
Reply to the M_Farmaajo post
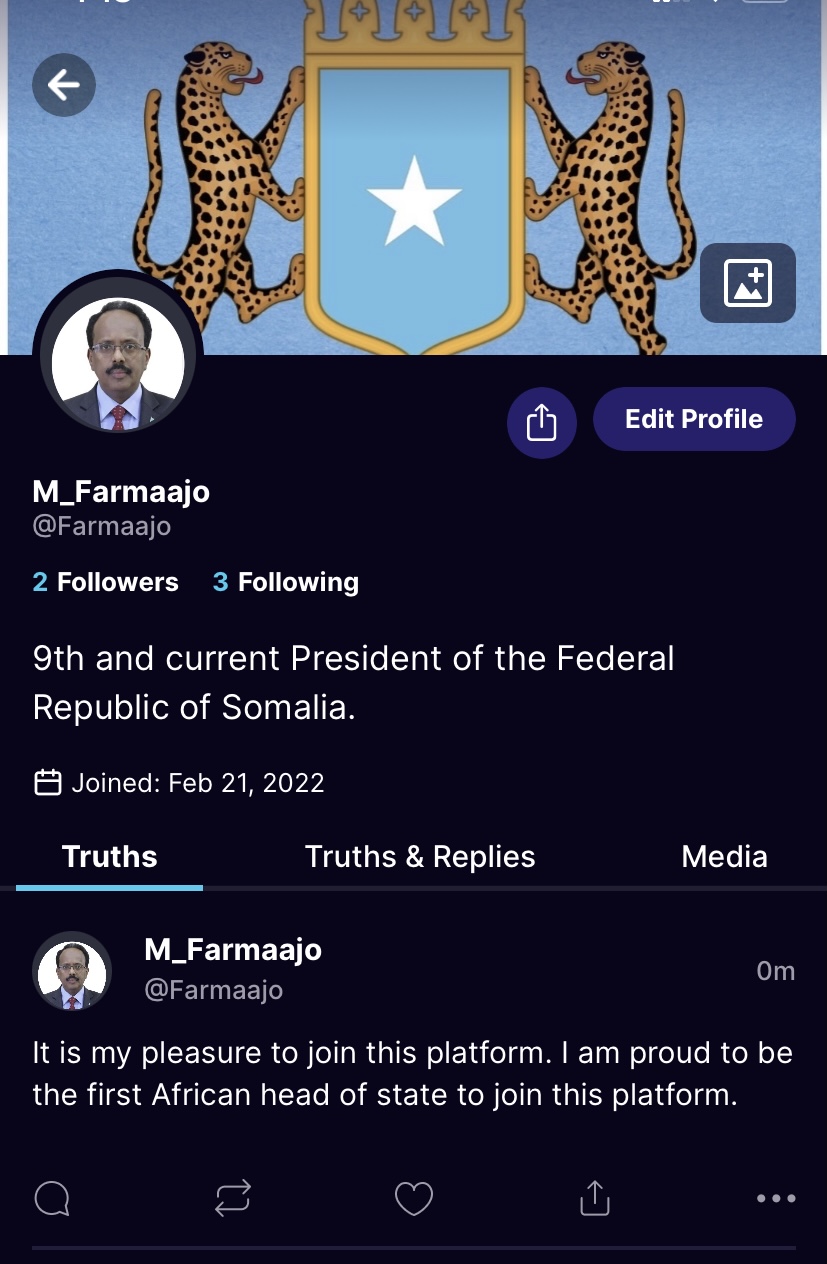(52, 1197)
